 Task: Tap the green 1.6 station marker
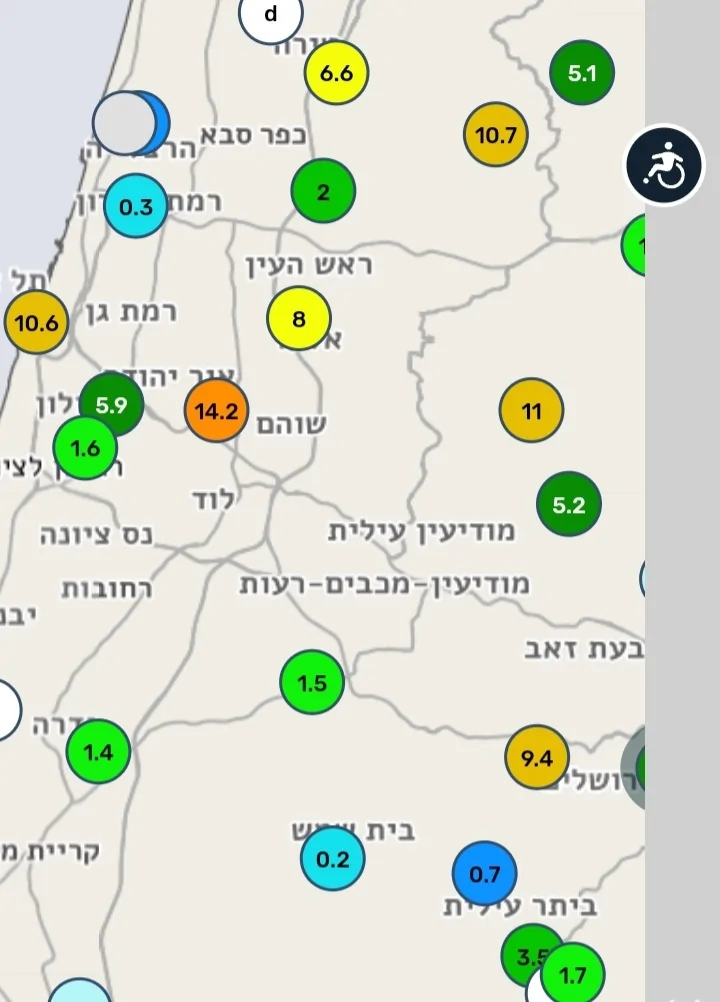[x=85, y=448]
